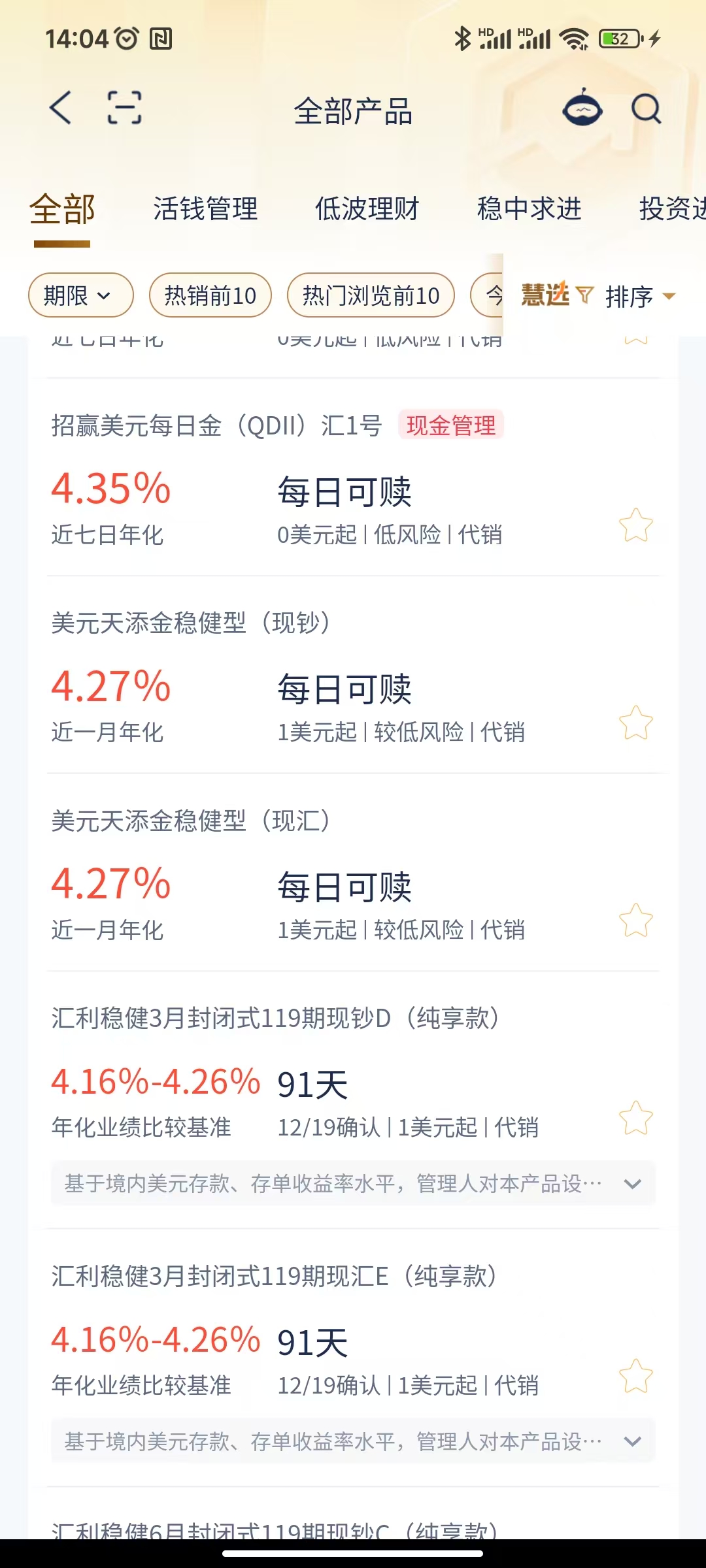
Task: Apply the 热销前10 filter chip
Action: (210, 295)
